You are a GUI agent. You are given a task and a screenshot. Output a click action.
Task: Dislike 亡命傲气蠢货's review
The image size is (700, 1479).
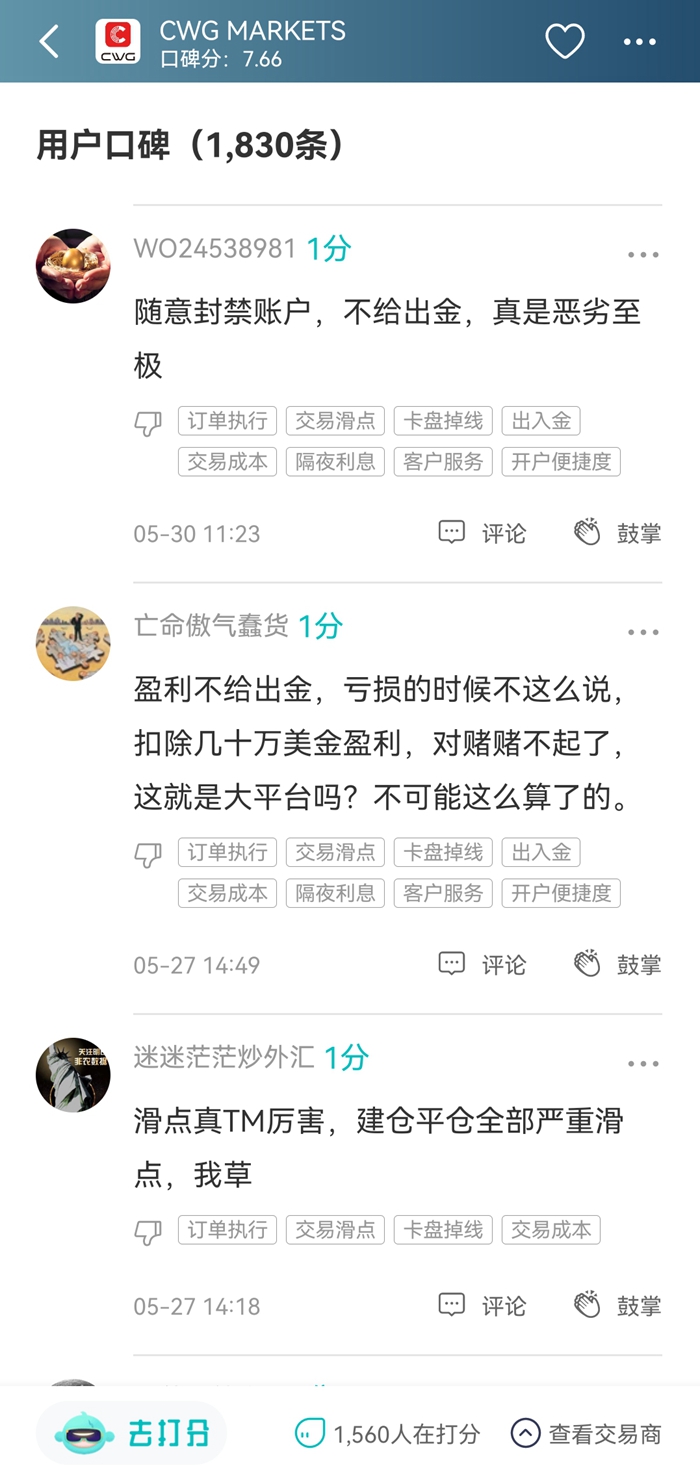(x=148, y=854)
